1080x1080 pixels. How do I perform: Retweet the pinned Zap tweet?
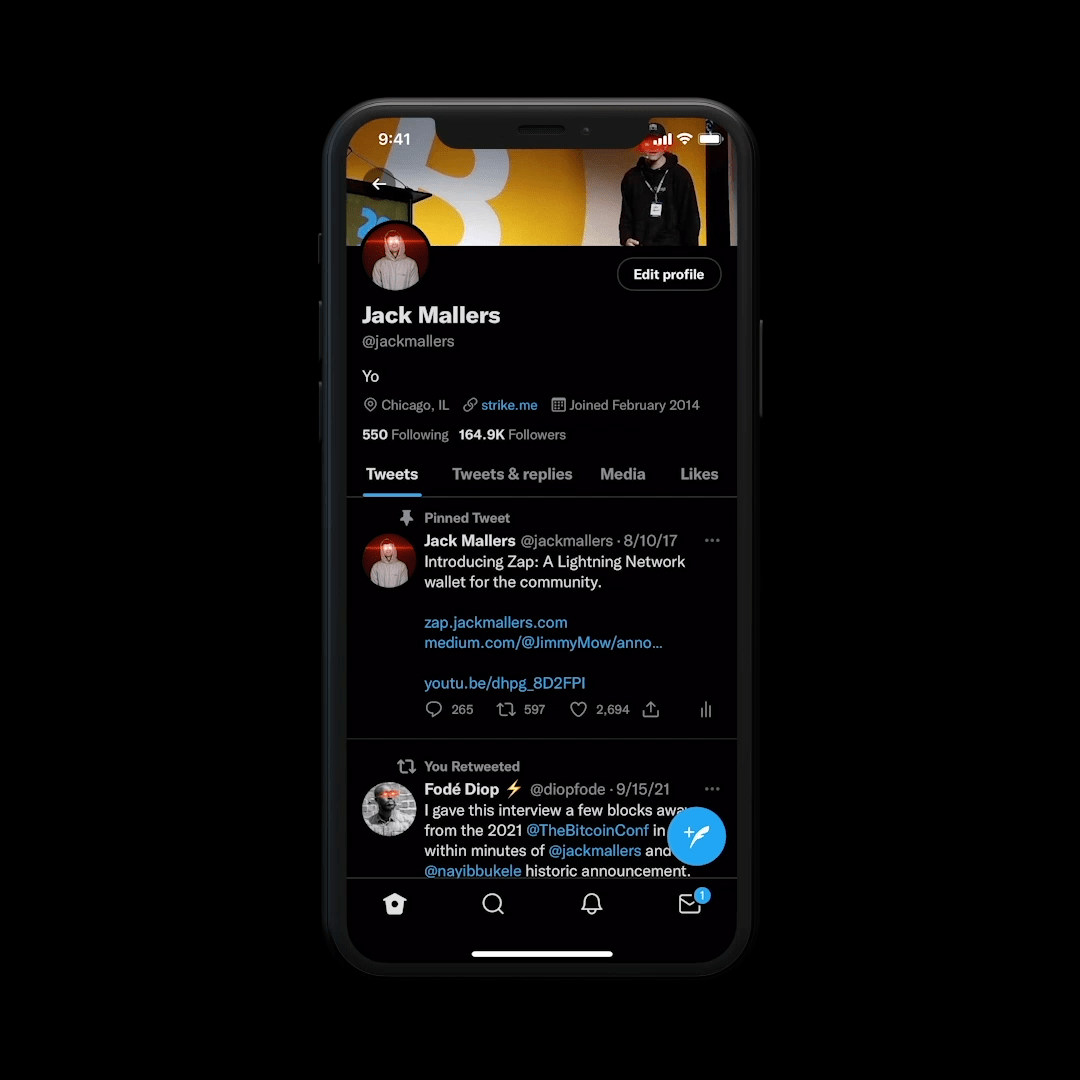[506, 709]
